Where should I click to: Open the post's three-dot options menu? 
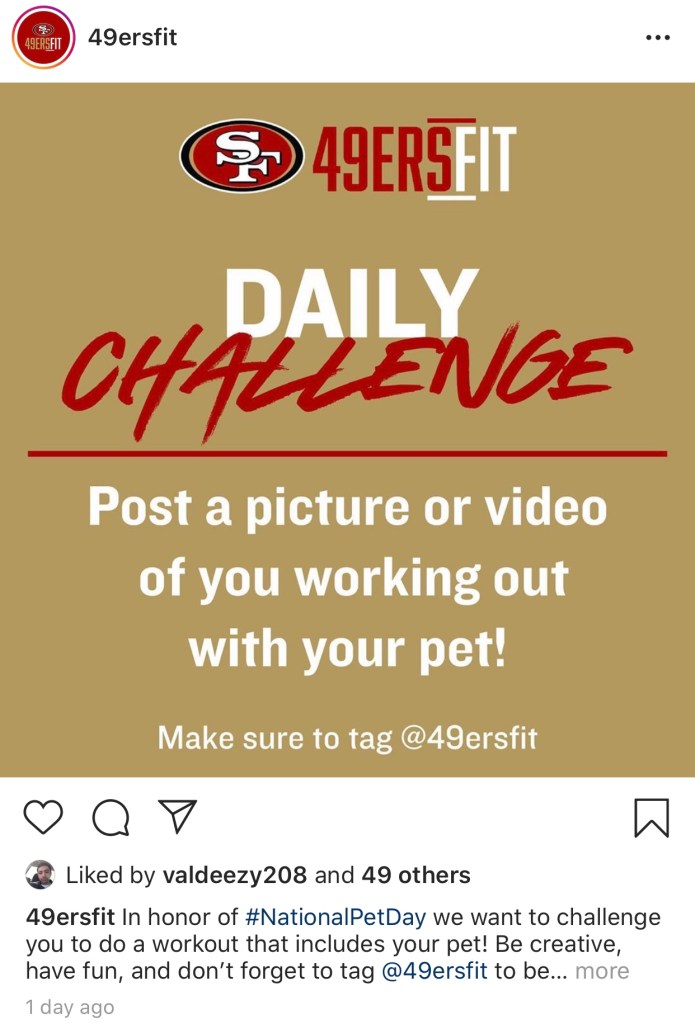pos(657,38)
